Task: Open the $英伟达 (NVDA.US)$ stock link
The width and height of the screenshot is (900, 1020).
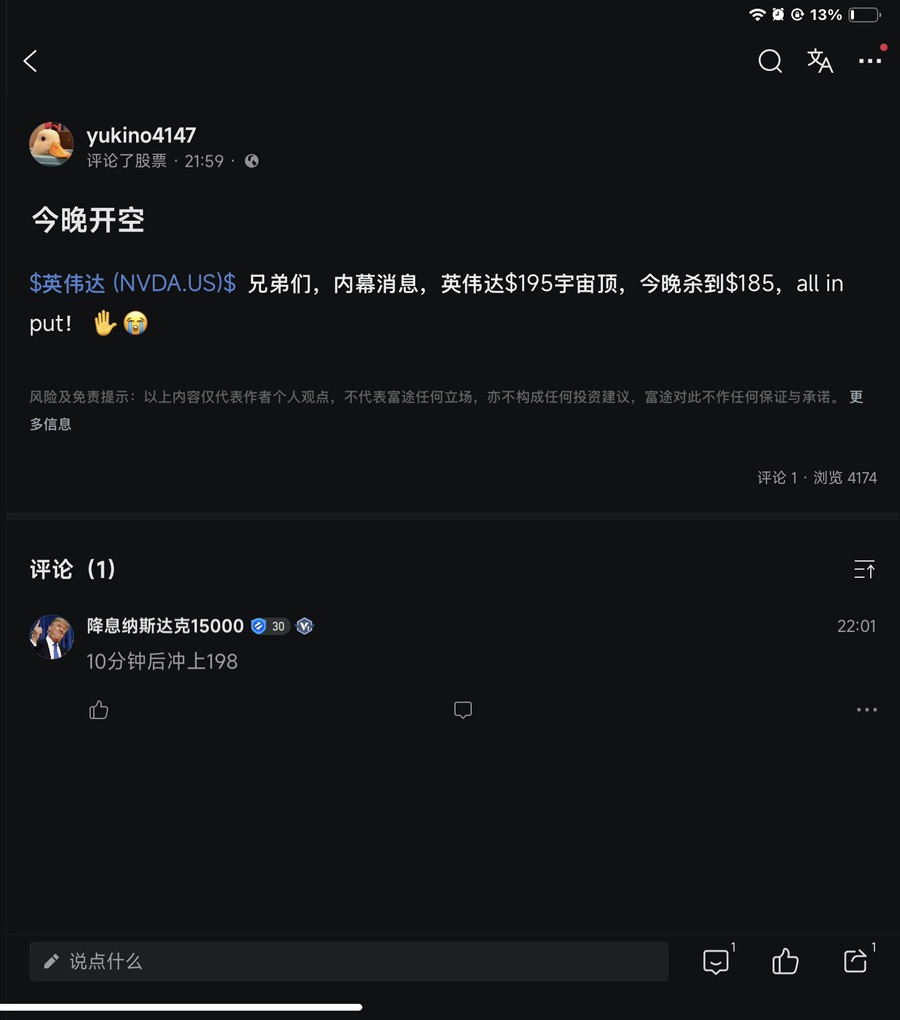Action: tap(132, 283)
